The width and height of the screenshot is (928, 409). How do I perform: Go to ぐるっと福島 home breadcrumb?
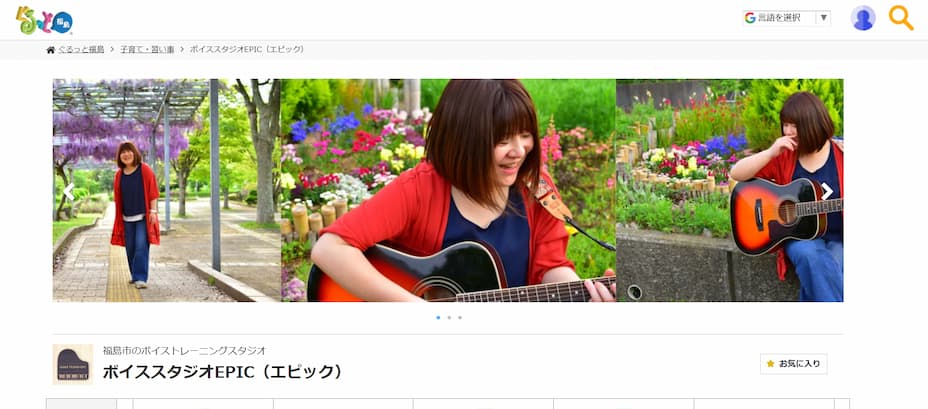click(80, 49)
